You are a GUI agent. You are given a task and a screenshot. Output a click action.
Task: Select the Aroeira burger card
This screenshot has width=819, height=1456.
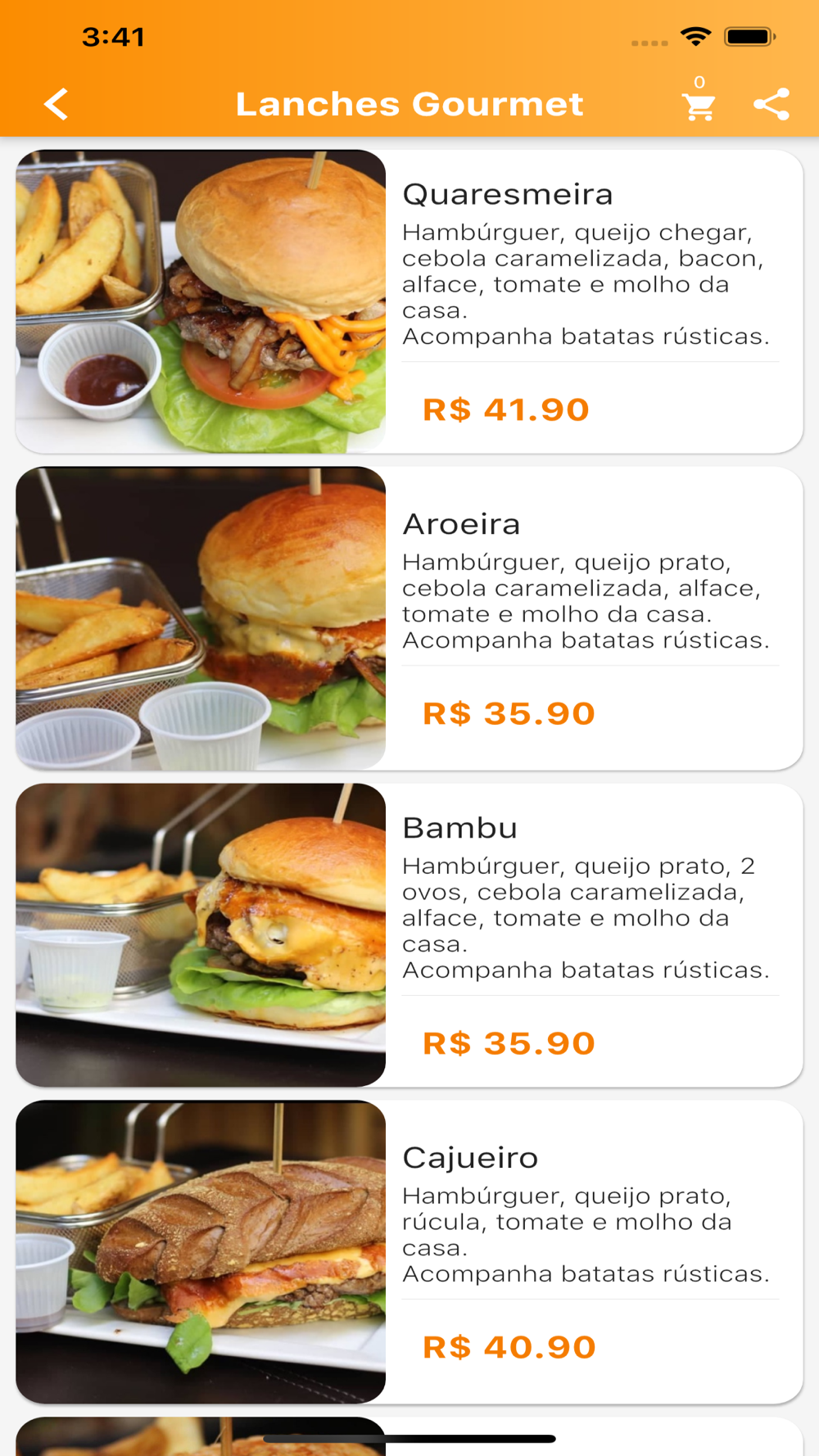click(409, 618)
